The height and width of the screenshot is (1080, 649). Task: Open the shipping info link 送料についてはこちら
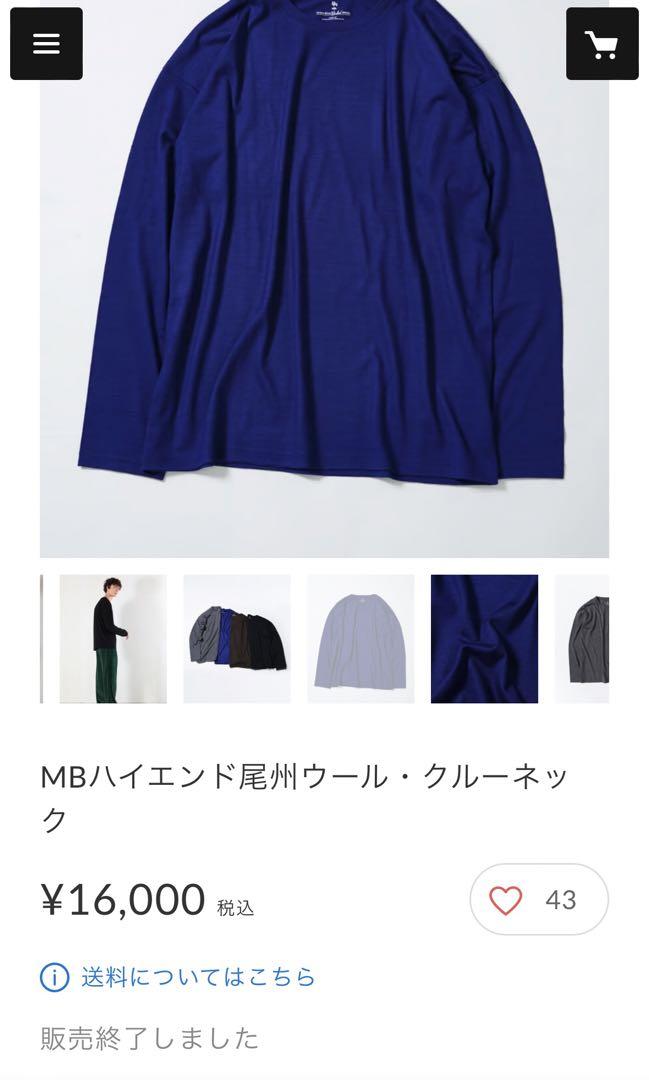pos(197,976)
